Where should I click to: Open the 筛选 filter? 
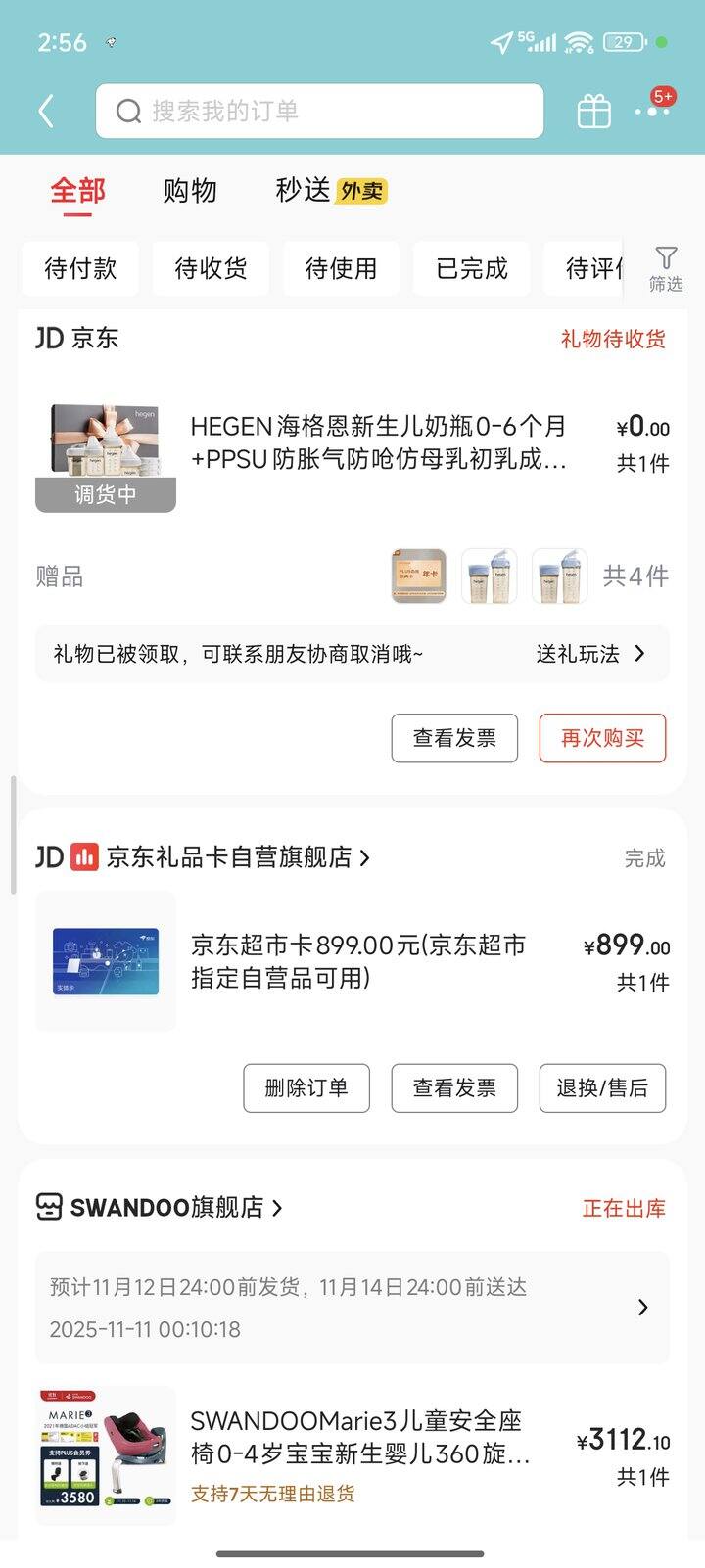666,268
